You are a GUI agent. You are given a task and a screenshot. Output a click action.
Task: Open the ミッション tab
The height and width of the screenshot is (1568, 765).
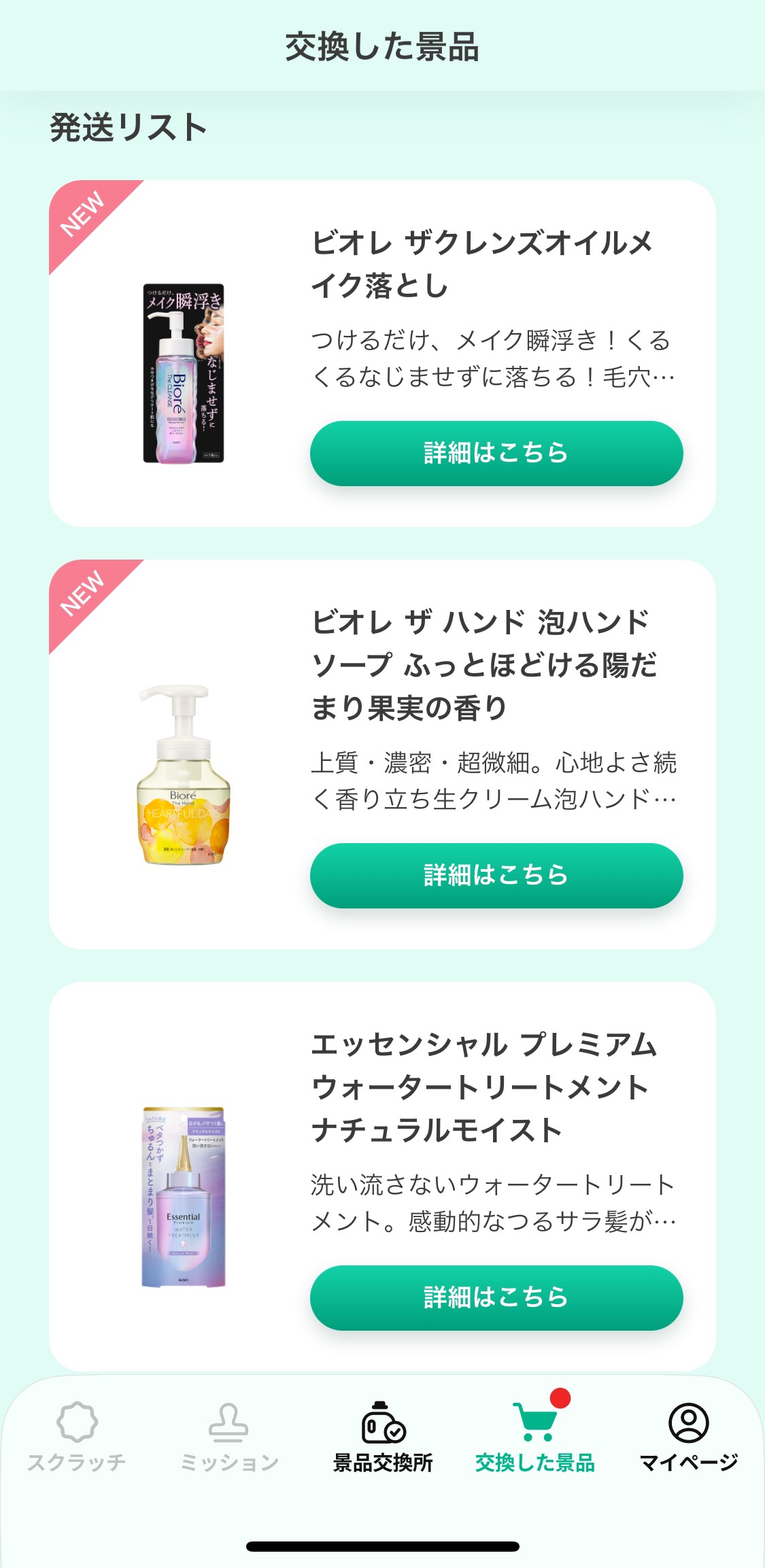[x=229, y=1435]
